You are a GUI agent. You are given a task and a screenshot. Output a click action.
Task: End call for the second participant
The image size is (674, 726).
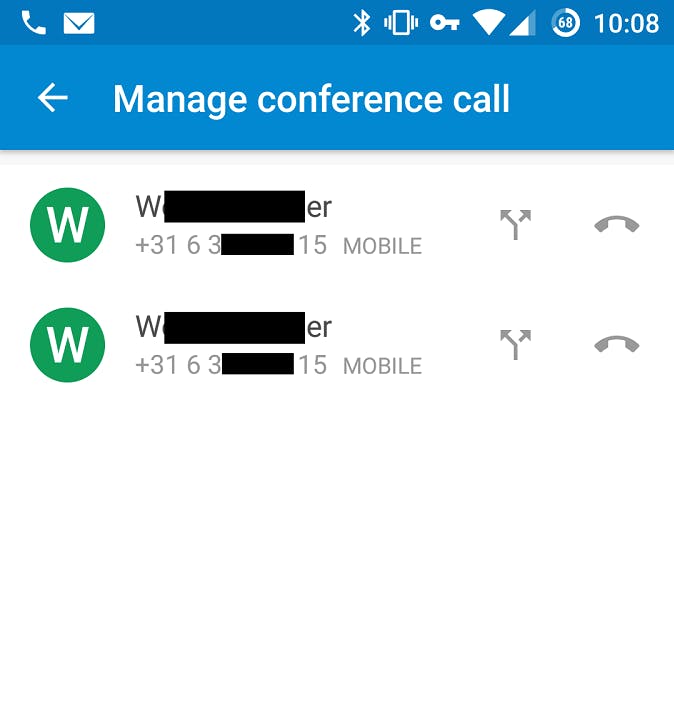(616, 345)
